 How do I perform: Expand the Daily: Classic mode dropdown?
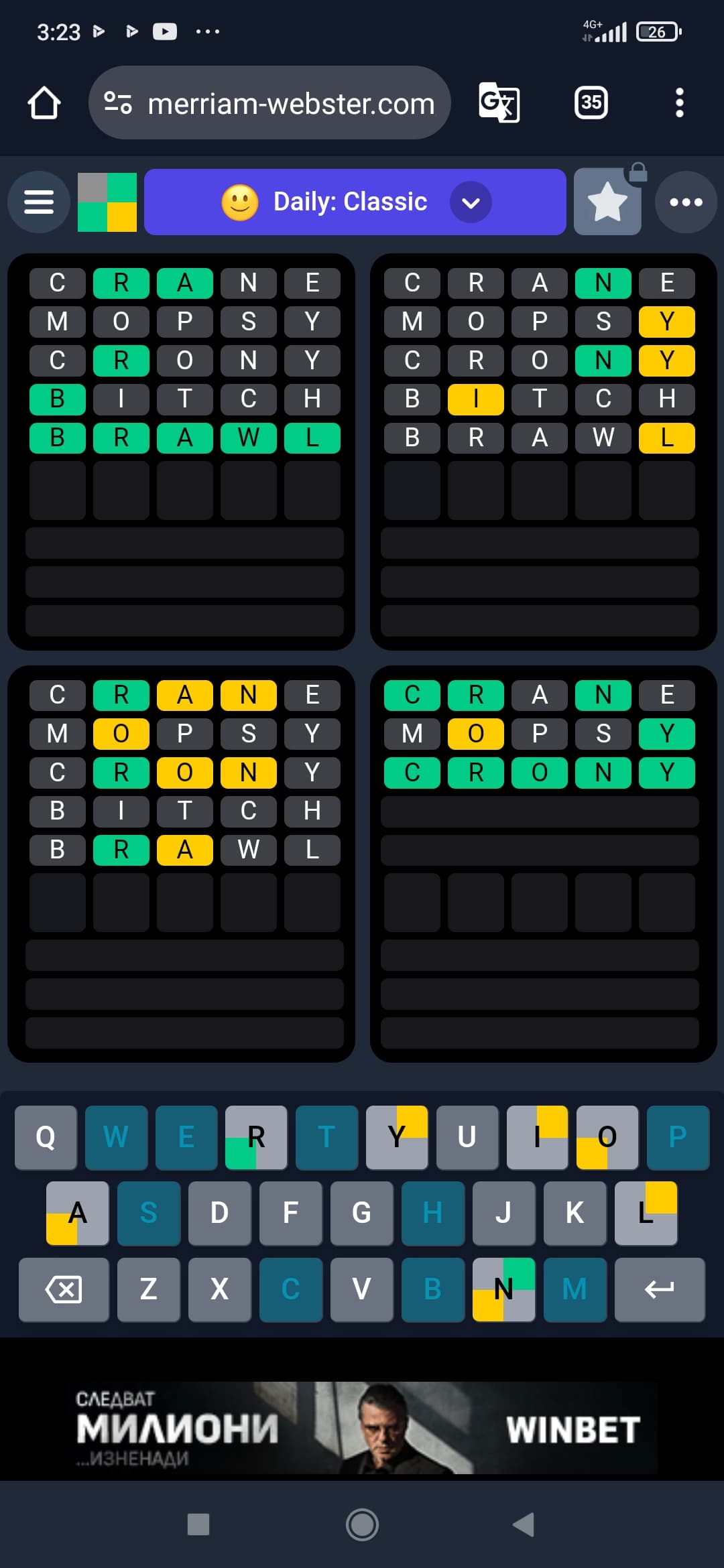point(355,202)
